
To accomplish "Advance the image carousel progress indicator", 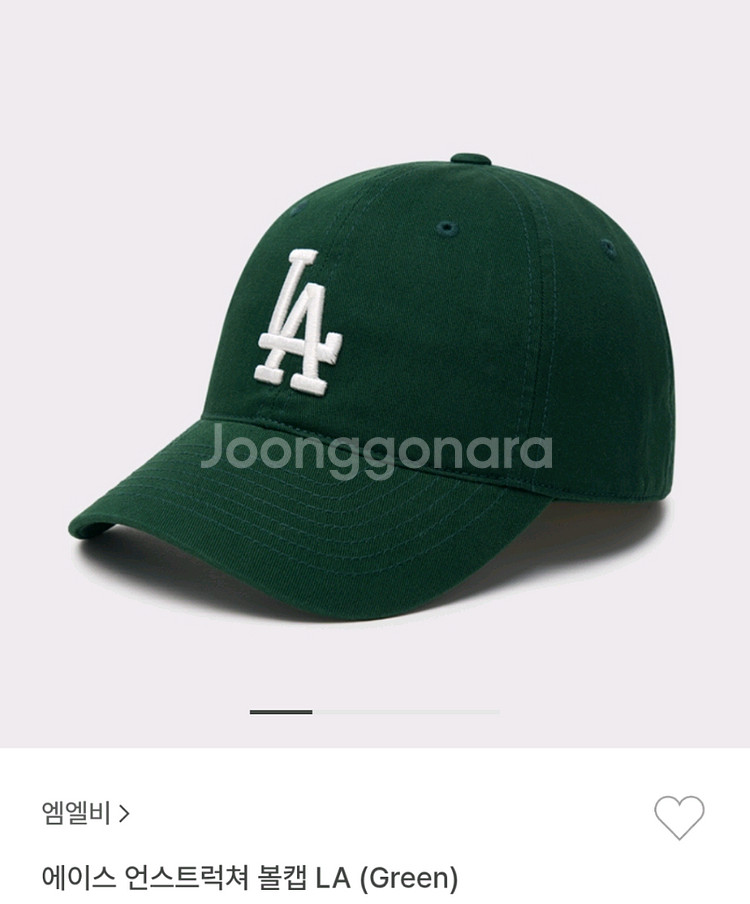I will point(280,713).
